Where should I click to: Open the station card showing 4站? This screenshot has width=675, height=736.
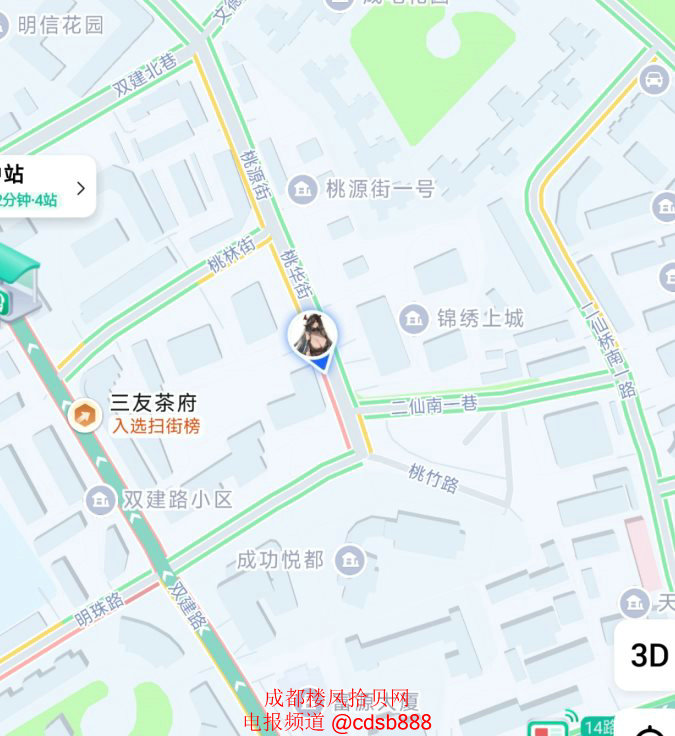[45, 186]
